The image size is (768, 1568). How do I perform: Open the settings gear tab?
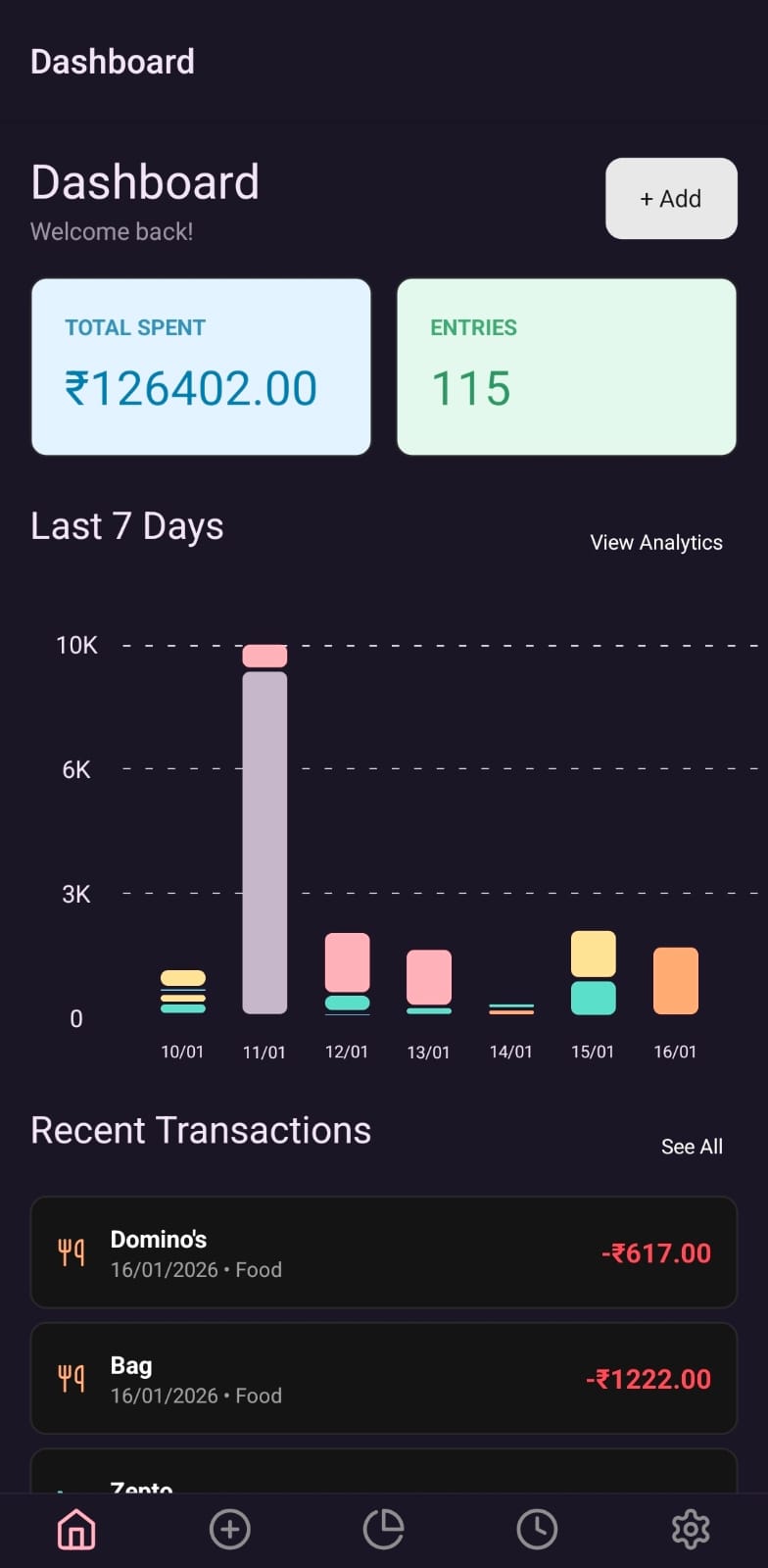coord(691,1529)
